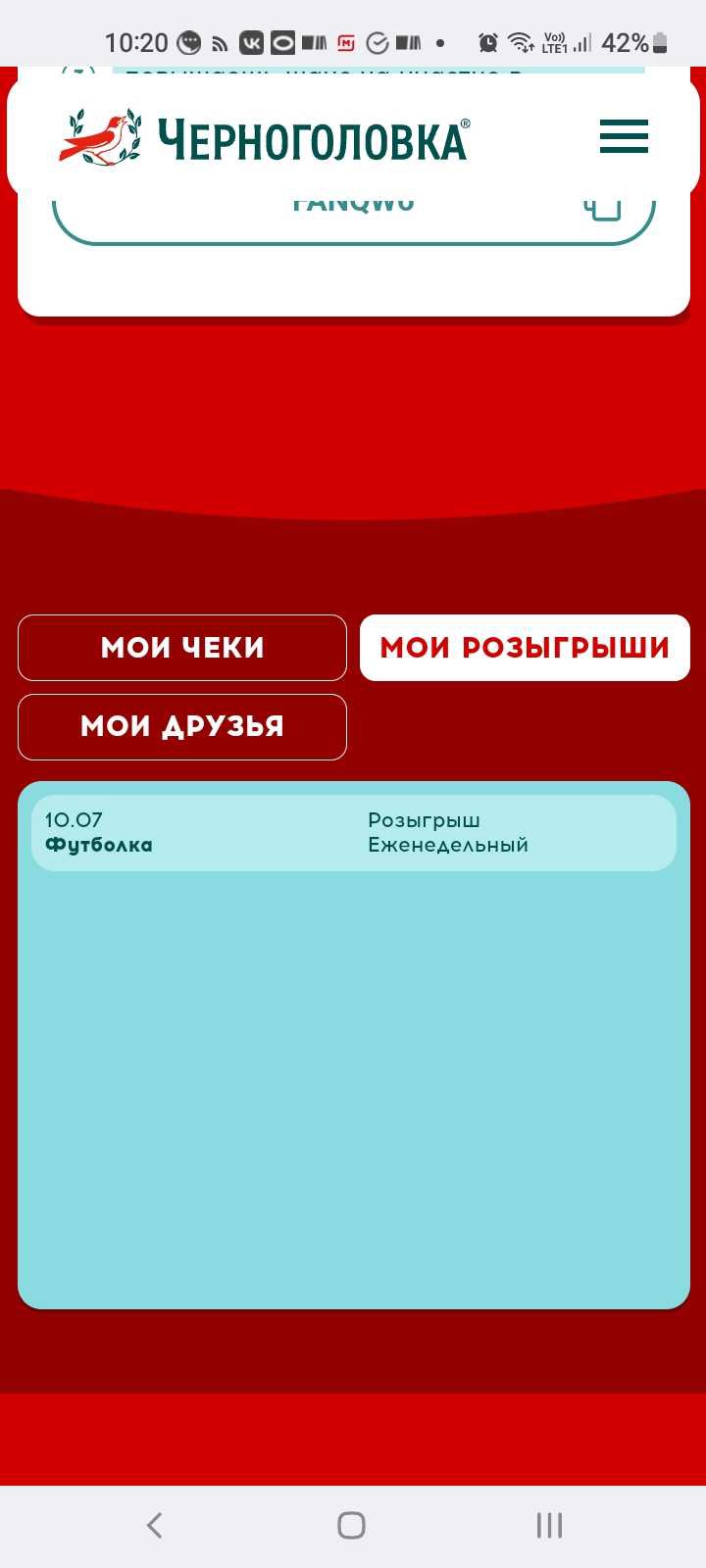Tap the system home button
The height and width of the screenshot is (1568, 706).
pyautogui.click(x=352, y=1525)
